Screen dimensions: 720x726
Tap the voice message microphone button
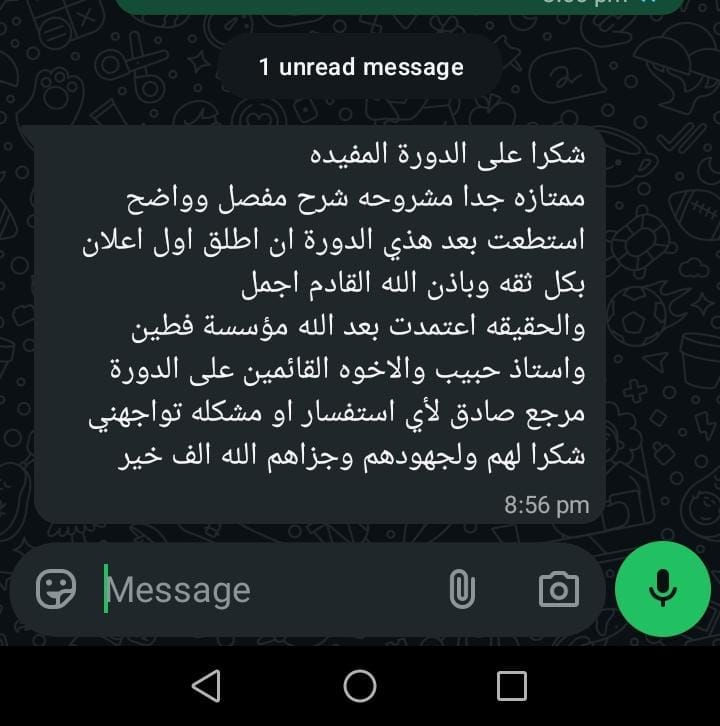tap(662, 589)
